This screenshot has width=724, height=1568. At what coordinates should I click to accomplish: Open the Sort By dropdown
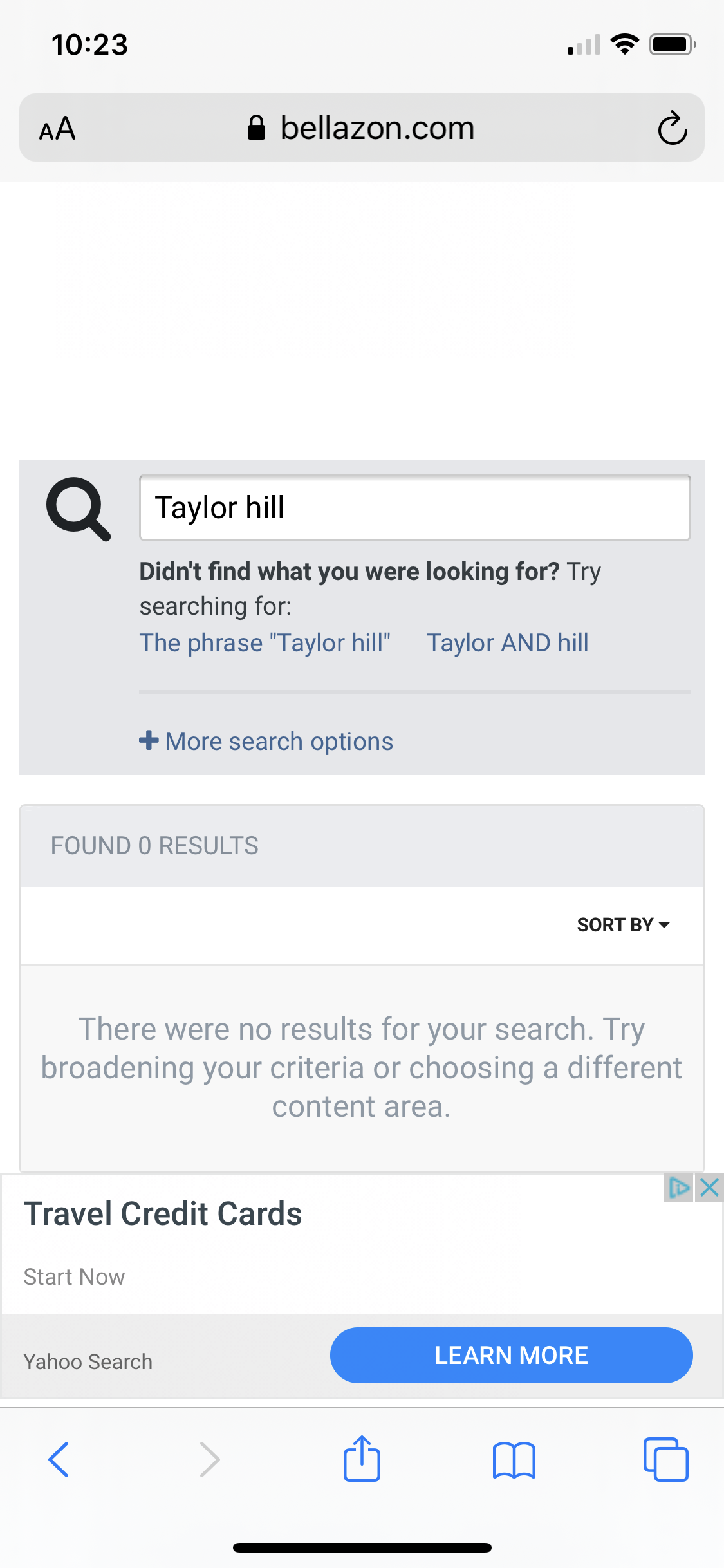(623, 924)
